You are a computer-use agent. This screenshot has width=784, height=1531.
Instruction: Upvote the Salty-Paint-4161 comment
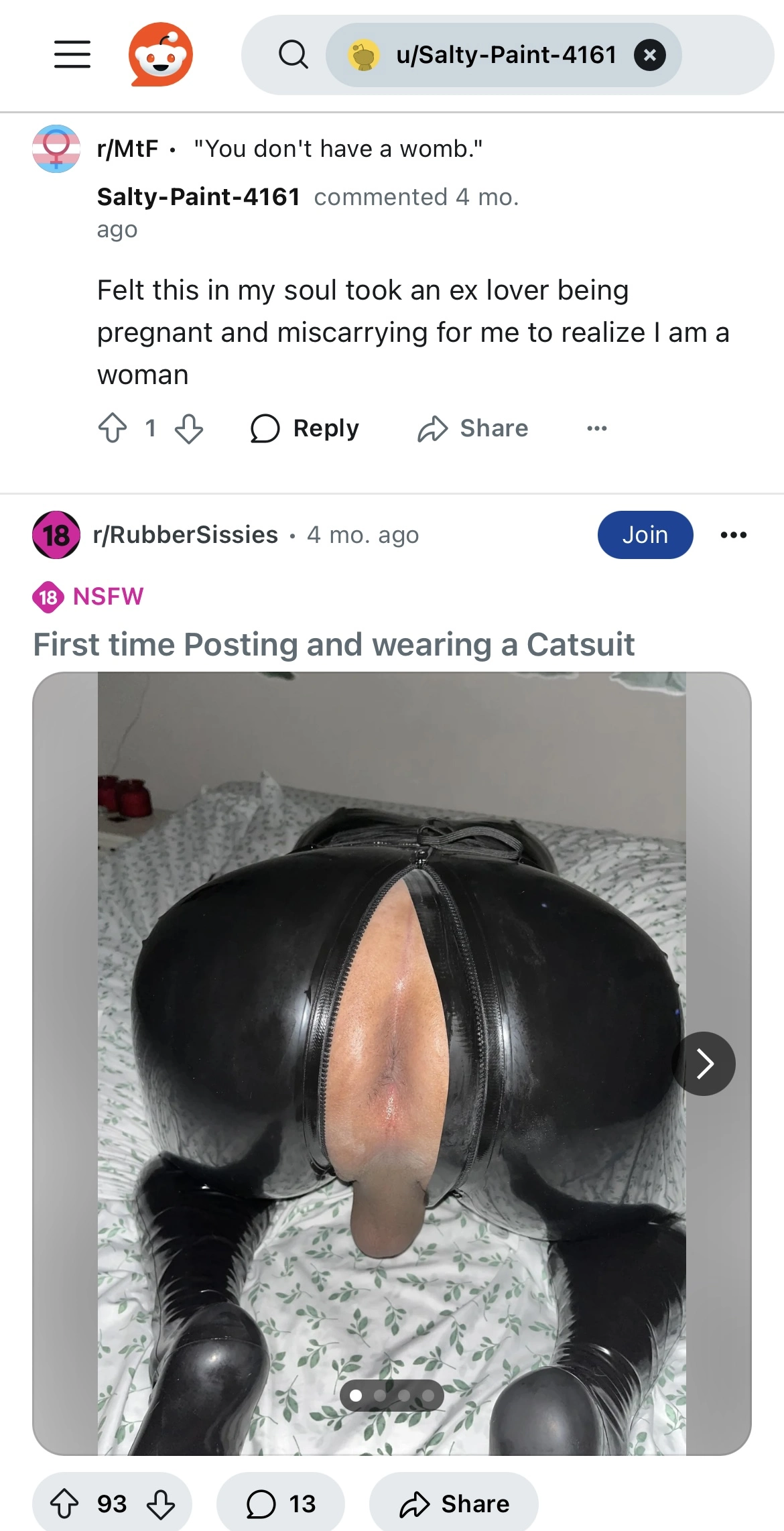[113, 428]
